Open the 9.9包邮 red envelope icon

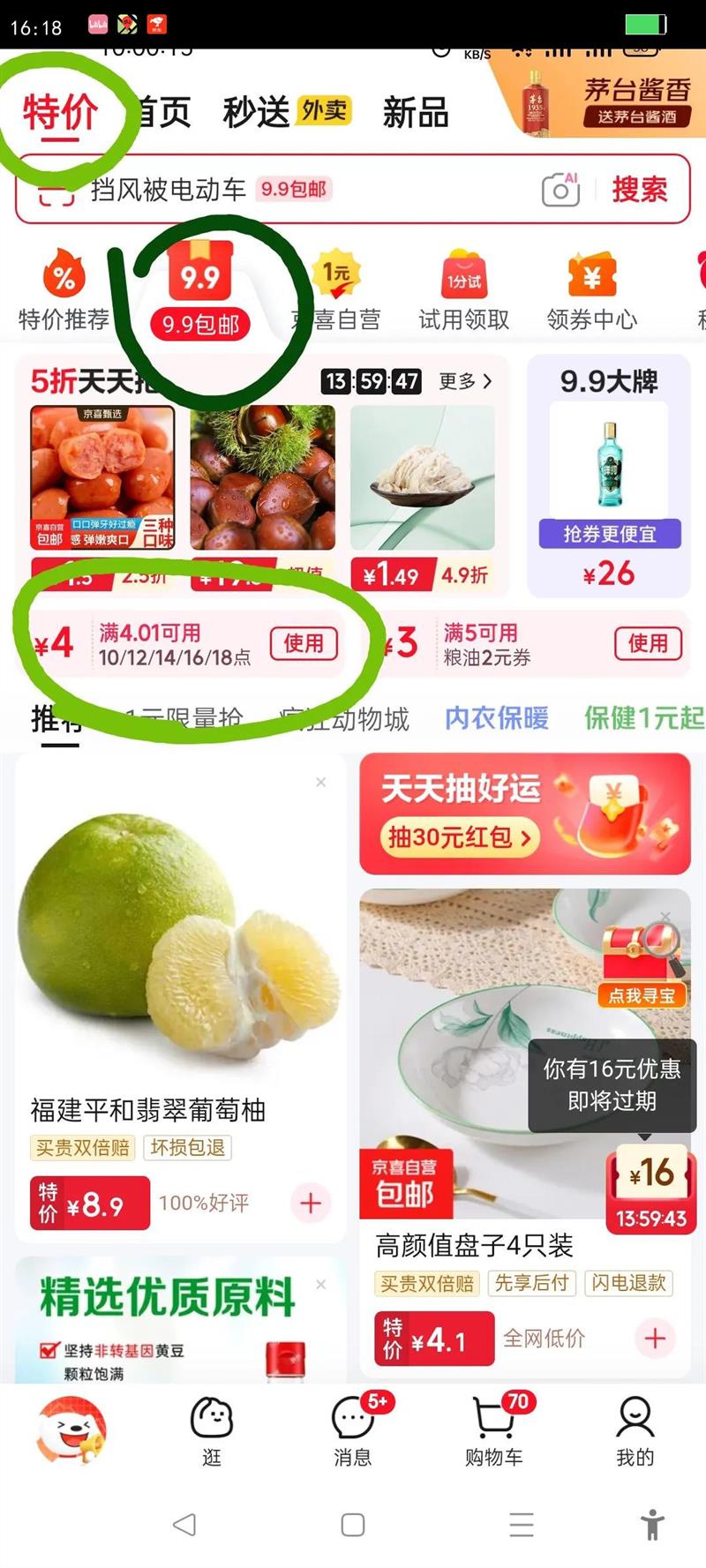pyautogui.click(x=201, y=274)
